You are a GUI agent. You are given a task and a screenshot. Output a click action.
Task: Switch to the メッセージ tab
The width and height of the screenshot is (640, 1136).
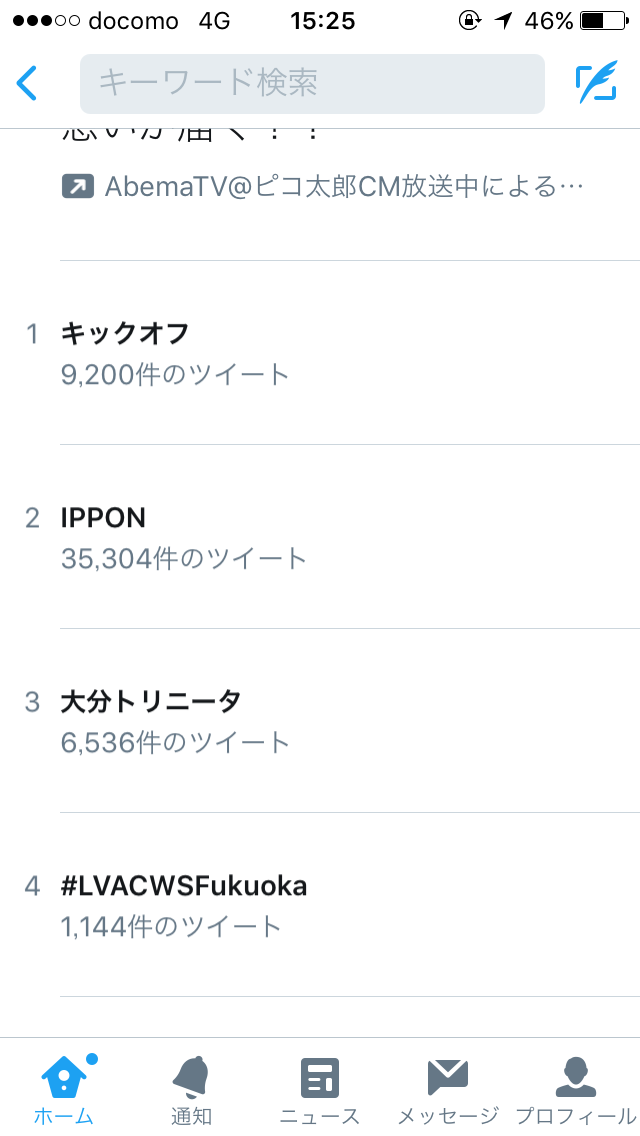tap(448, 1088)
